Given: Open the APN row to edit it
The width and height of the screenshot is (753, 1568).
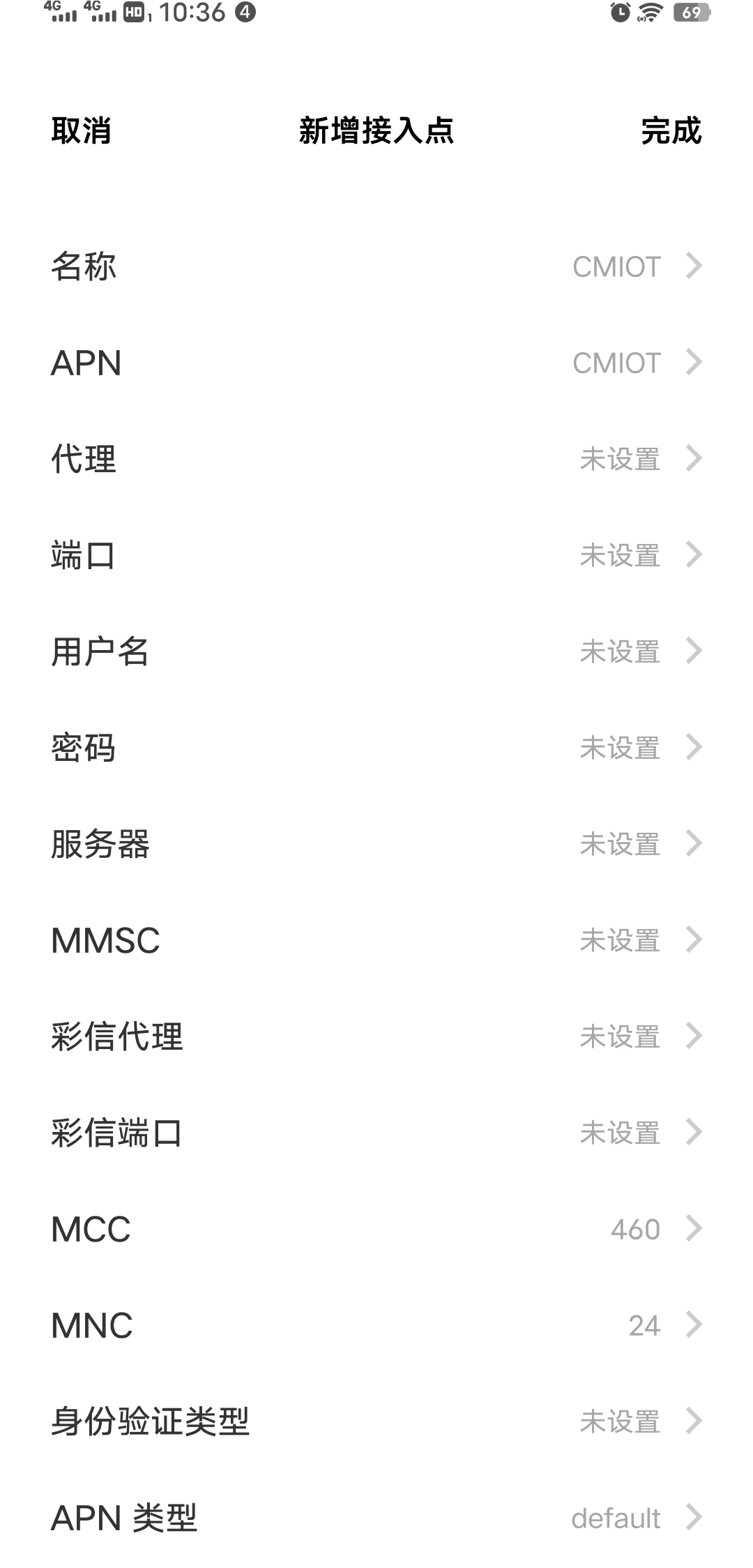Looking at the screenshot, I should coord(376,363).
